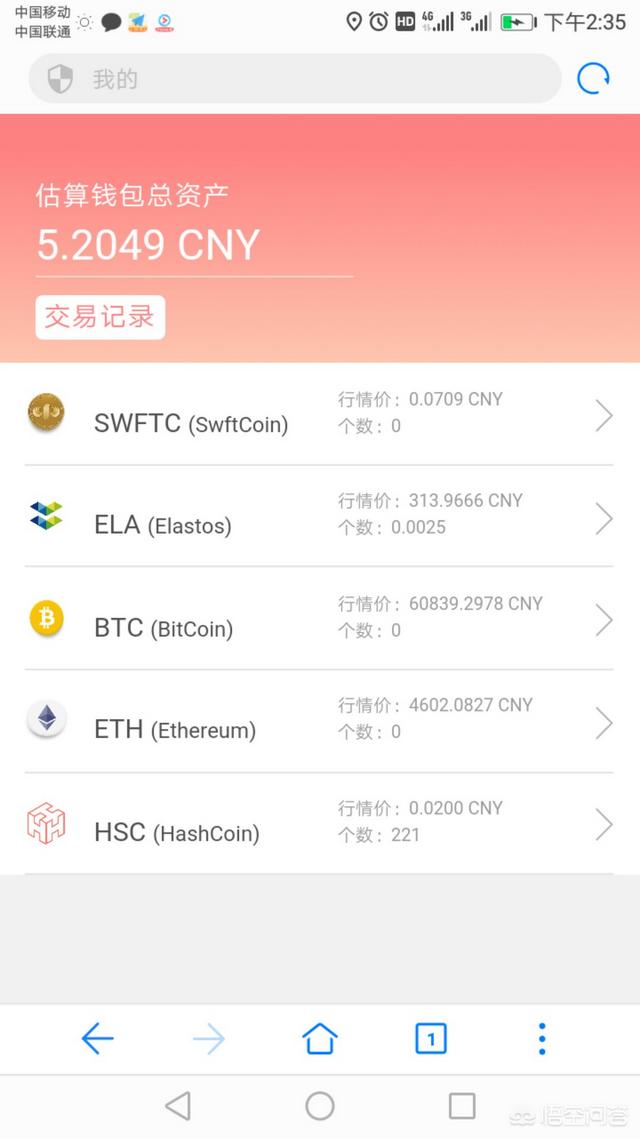Tap the system home circle button

pyautogui.click(x=320, y=1105)
